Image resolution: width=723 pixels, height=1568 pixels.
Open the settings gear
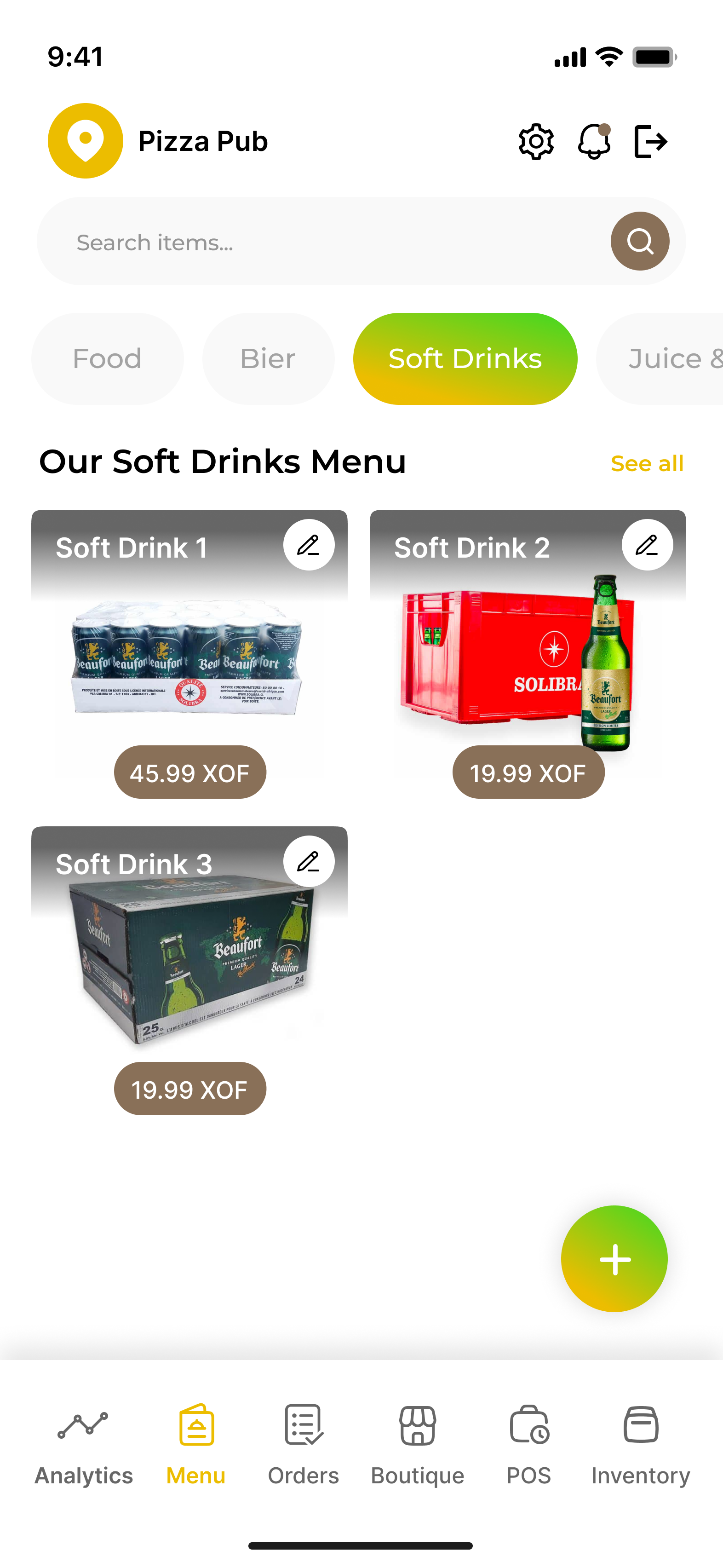pyautogui.click(x=535, y=142)
